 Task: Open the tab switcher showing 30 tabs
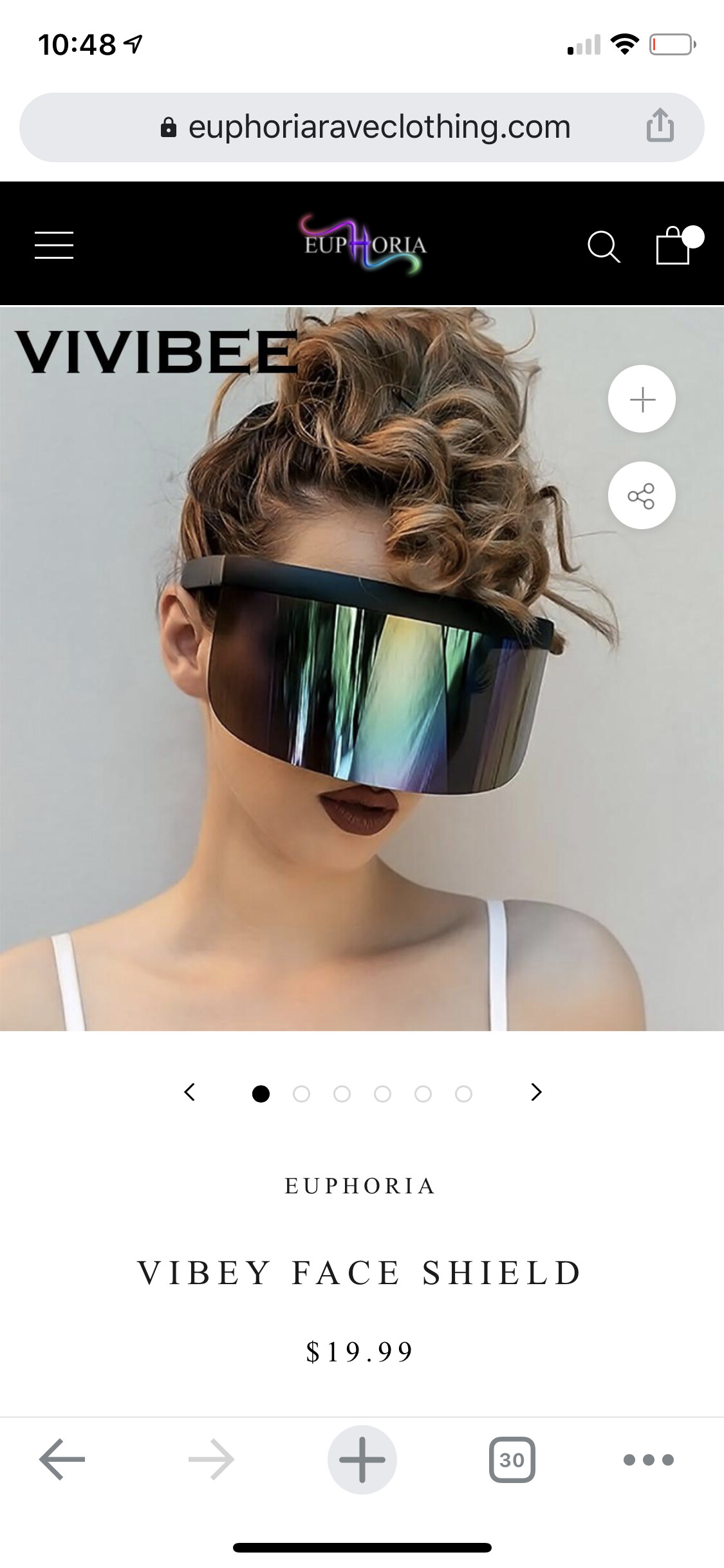[x=512, y=1459]
